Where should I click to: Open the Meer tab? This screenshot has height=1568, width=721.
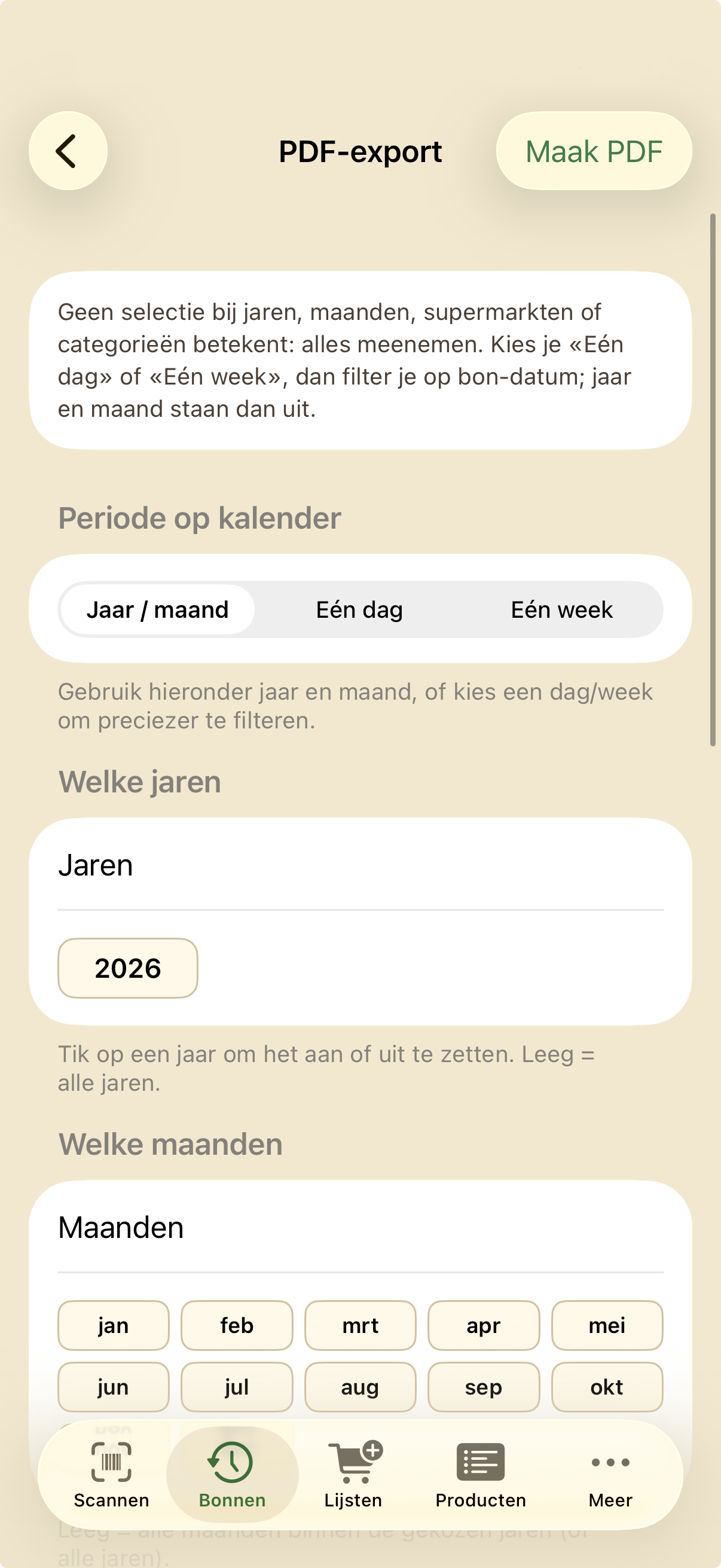[610, 1474]
